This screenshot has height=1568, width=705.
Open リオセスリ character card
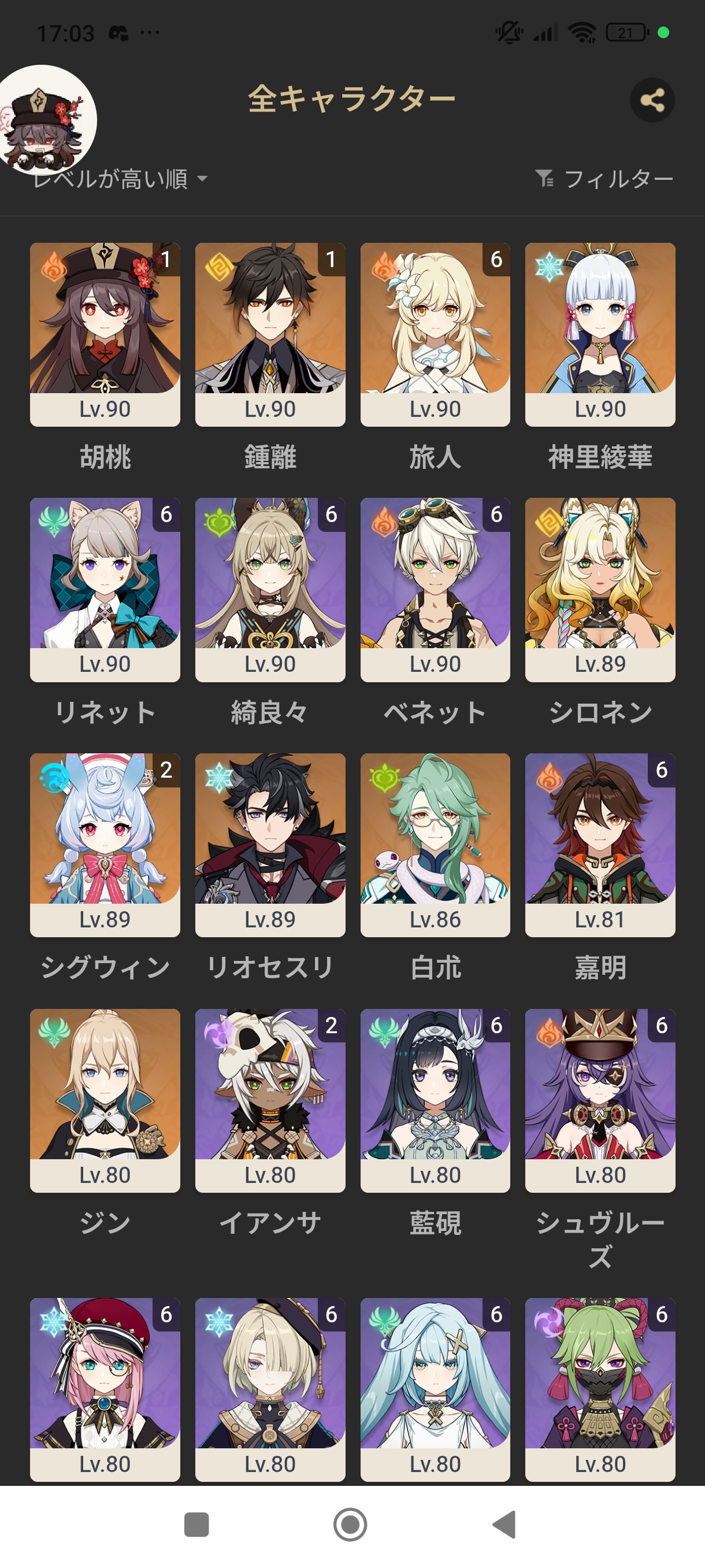click(270, 844)
